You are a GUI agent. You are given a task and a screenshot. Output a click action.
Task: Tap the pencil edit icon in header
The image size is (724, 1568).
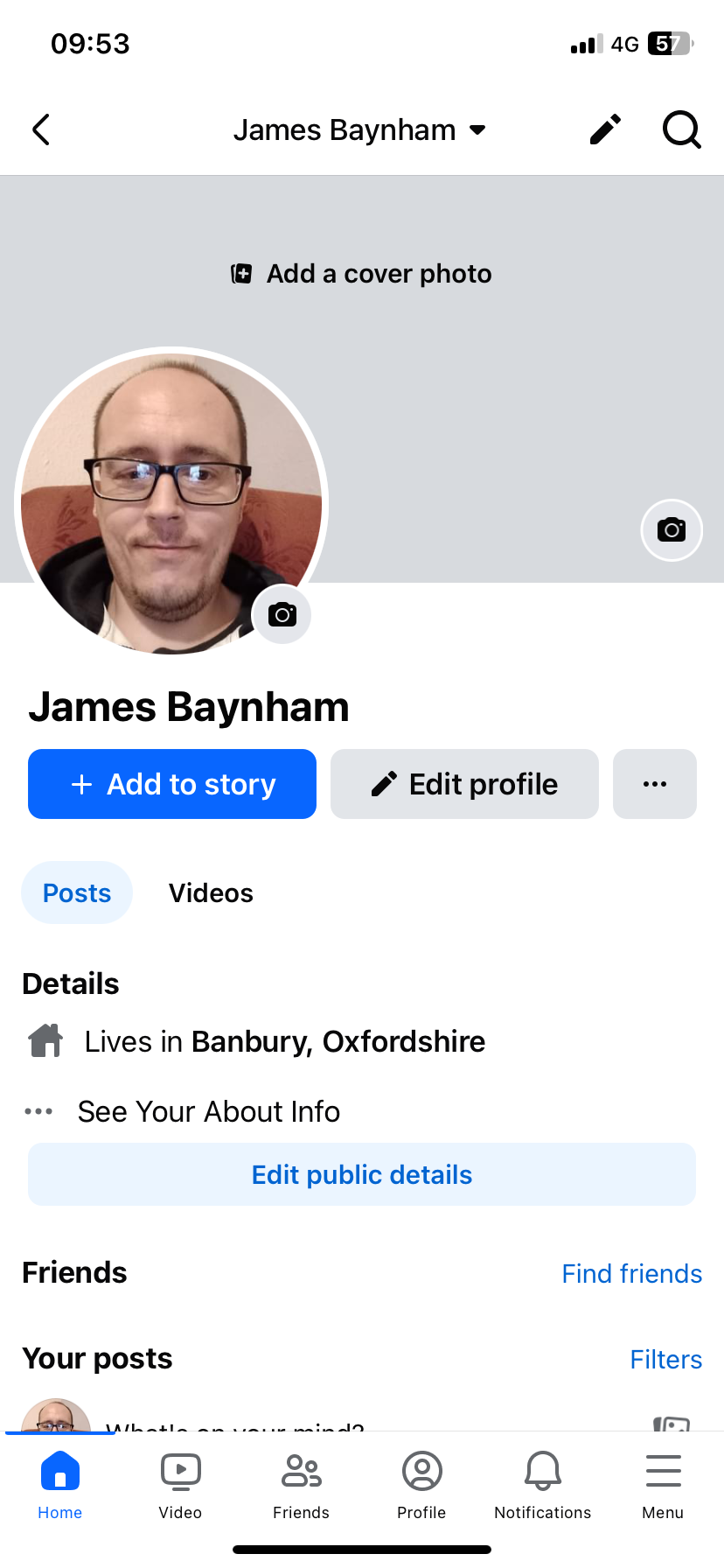(605, 129)
